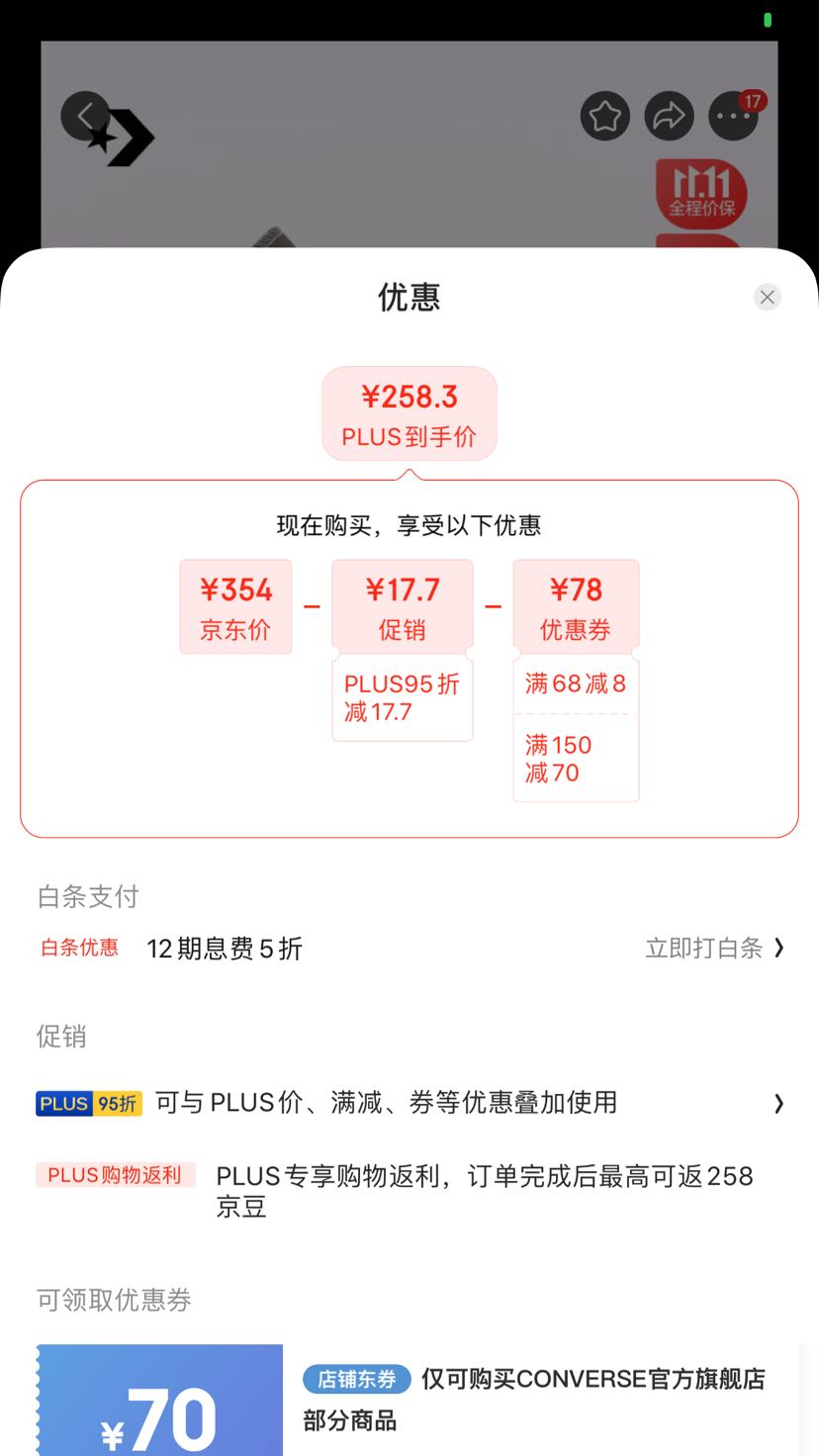Open the three-dot overflow menu
Viewport: 819px width, 1456px height.
[x=734, y=117]
